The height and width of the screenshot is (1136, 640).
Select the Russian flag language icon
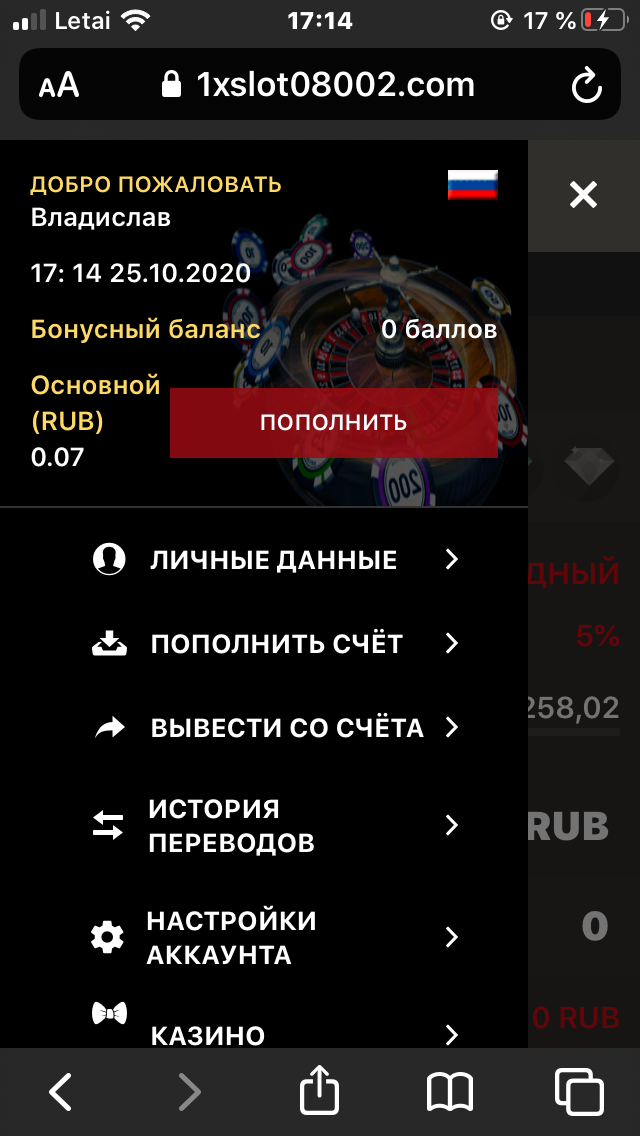tap(472, 185)
